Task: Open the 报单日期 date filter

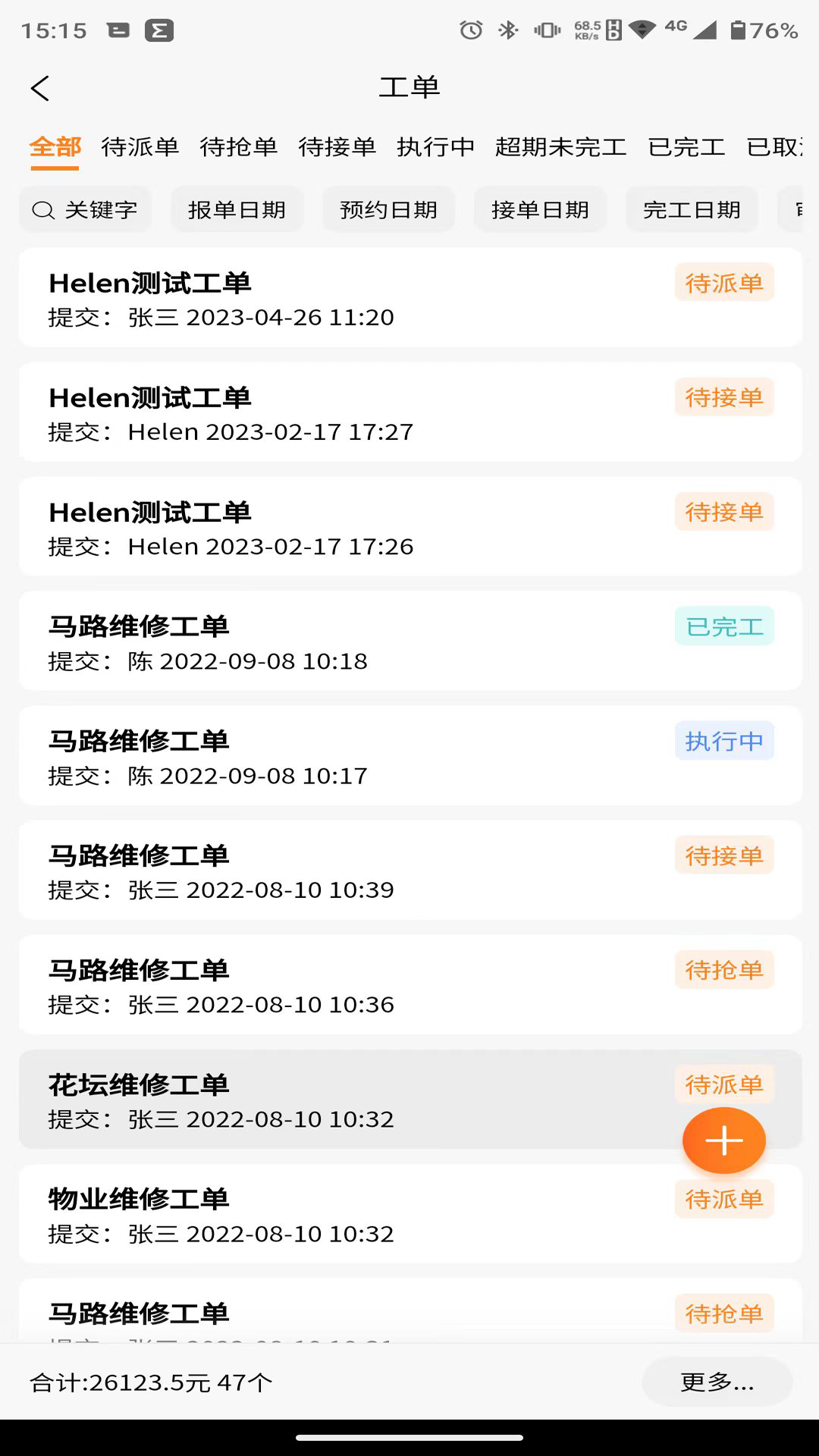Action: click(237, 210)
